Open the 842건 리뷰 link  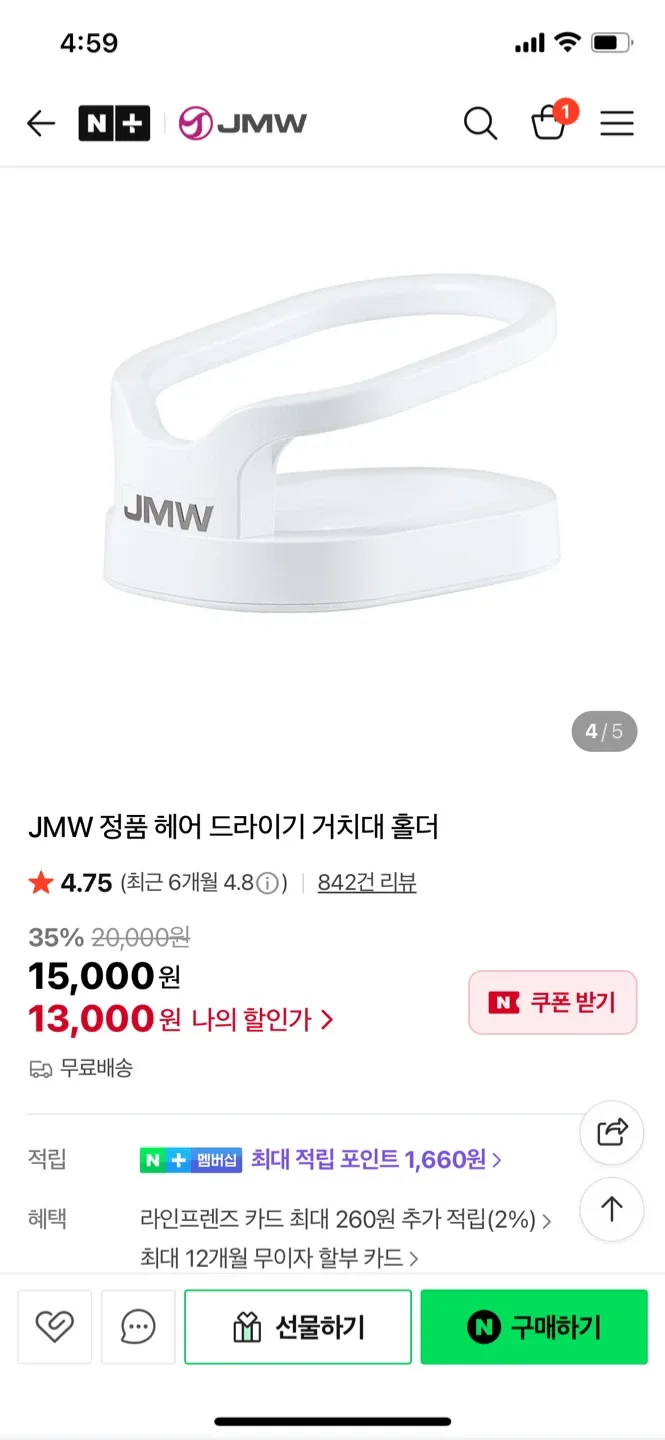(366, 883)
